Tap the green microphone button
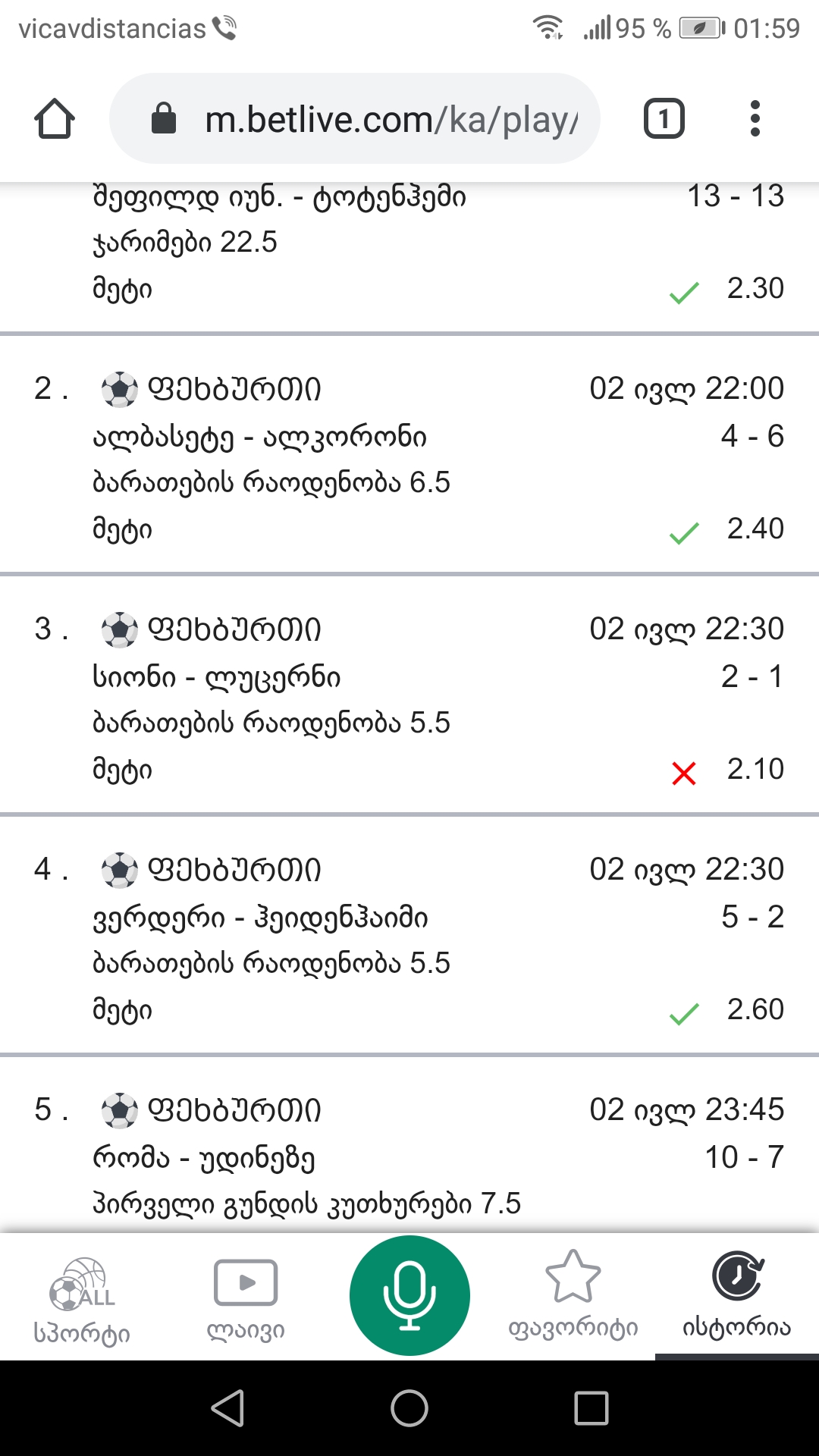 [x=409, y=1295]
